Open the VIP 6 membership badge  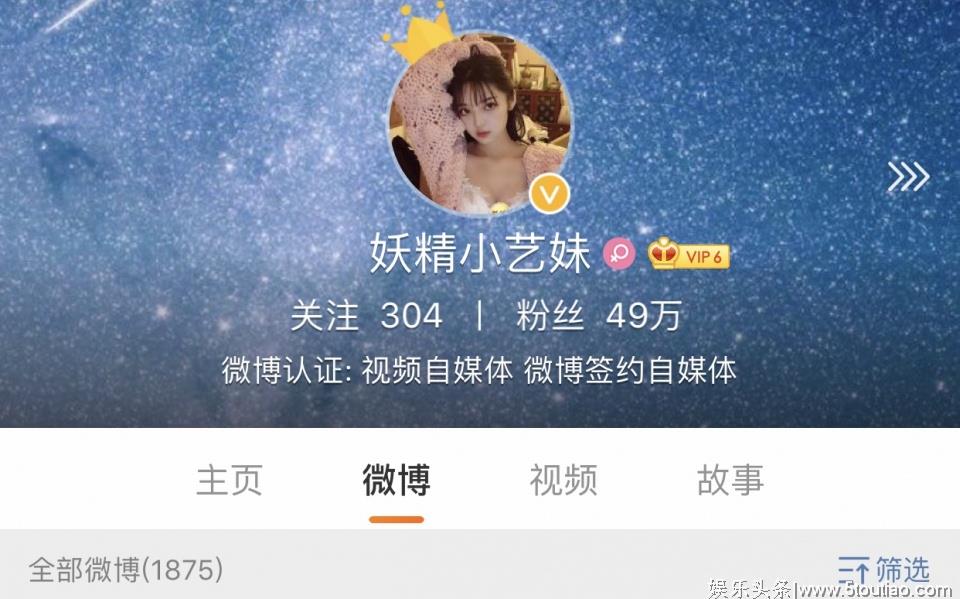689,256
